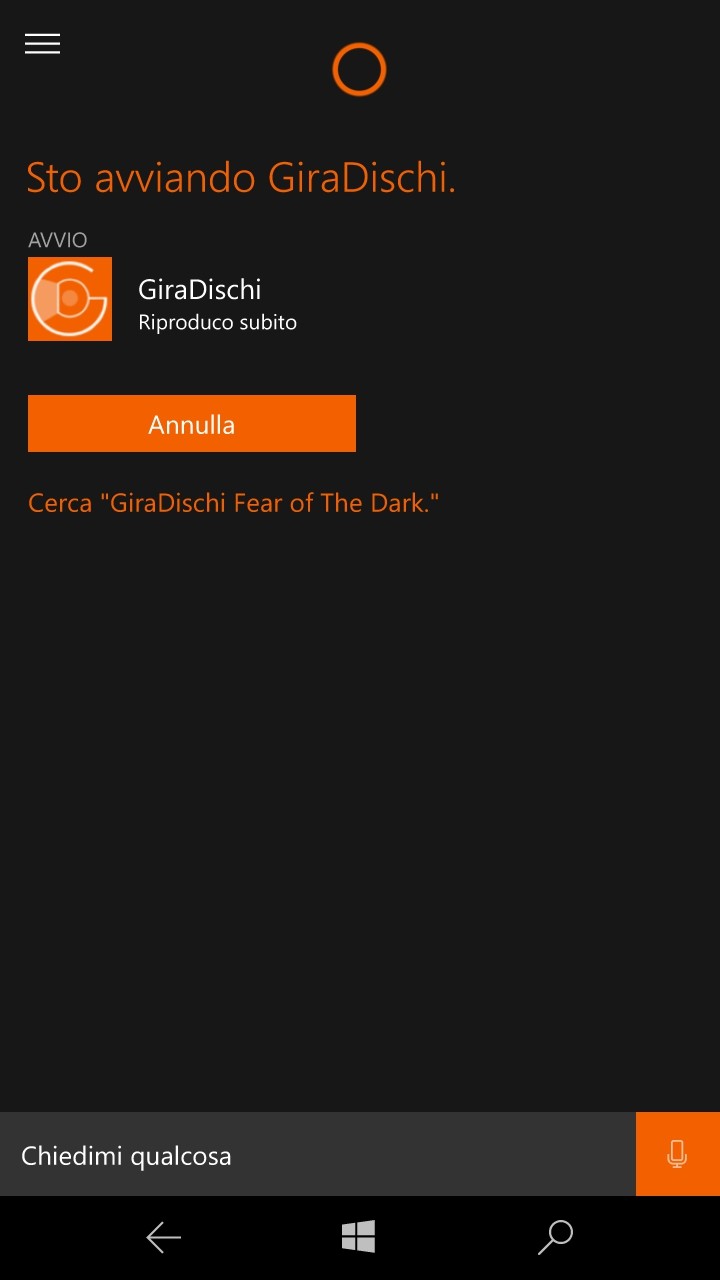
Task: Return to the Windows home screen
Action: point(358,1237)
